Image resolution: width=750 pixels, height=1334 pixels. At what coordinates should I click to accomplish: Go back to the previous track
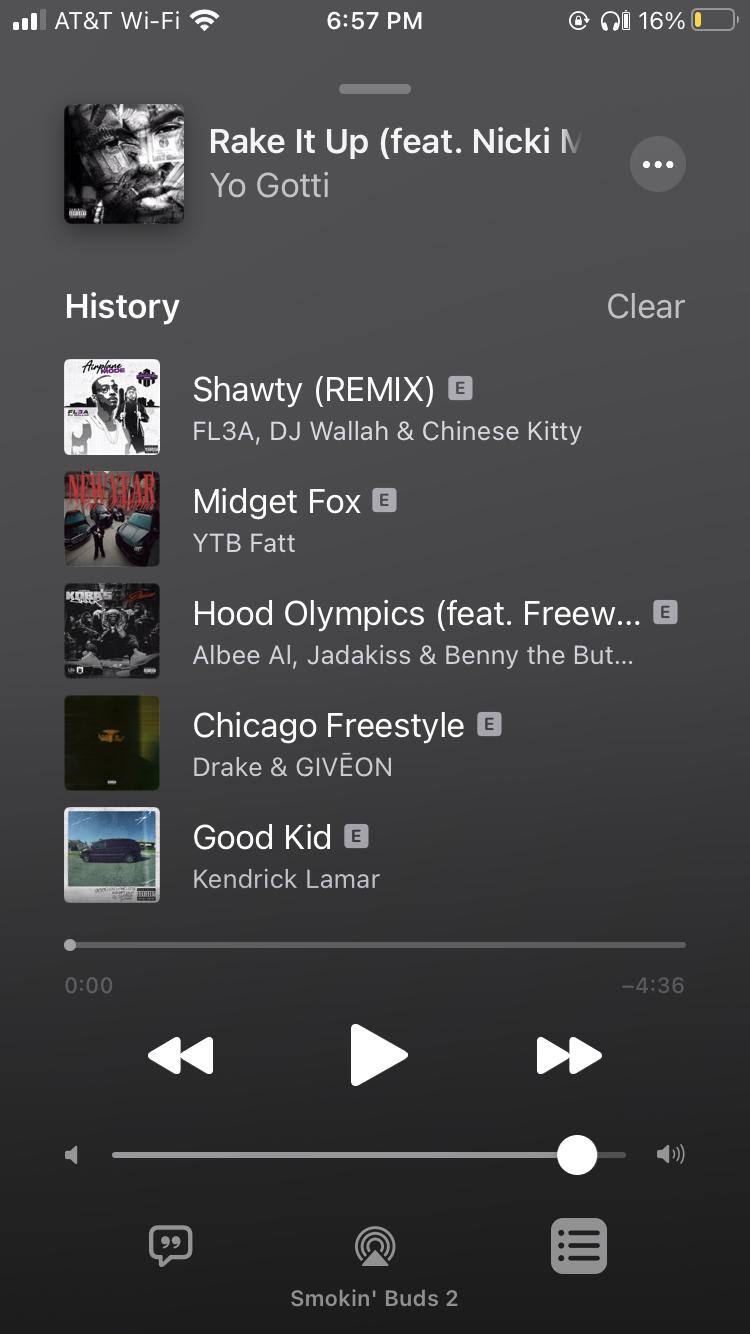click(x=181, y=1055)
